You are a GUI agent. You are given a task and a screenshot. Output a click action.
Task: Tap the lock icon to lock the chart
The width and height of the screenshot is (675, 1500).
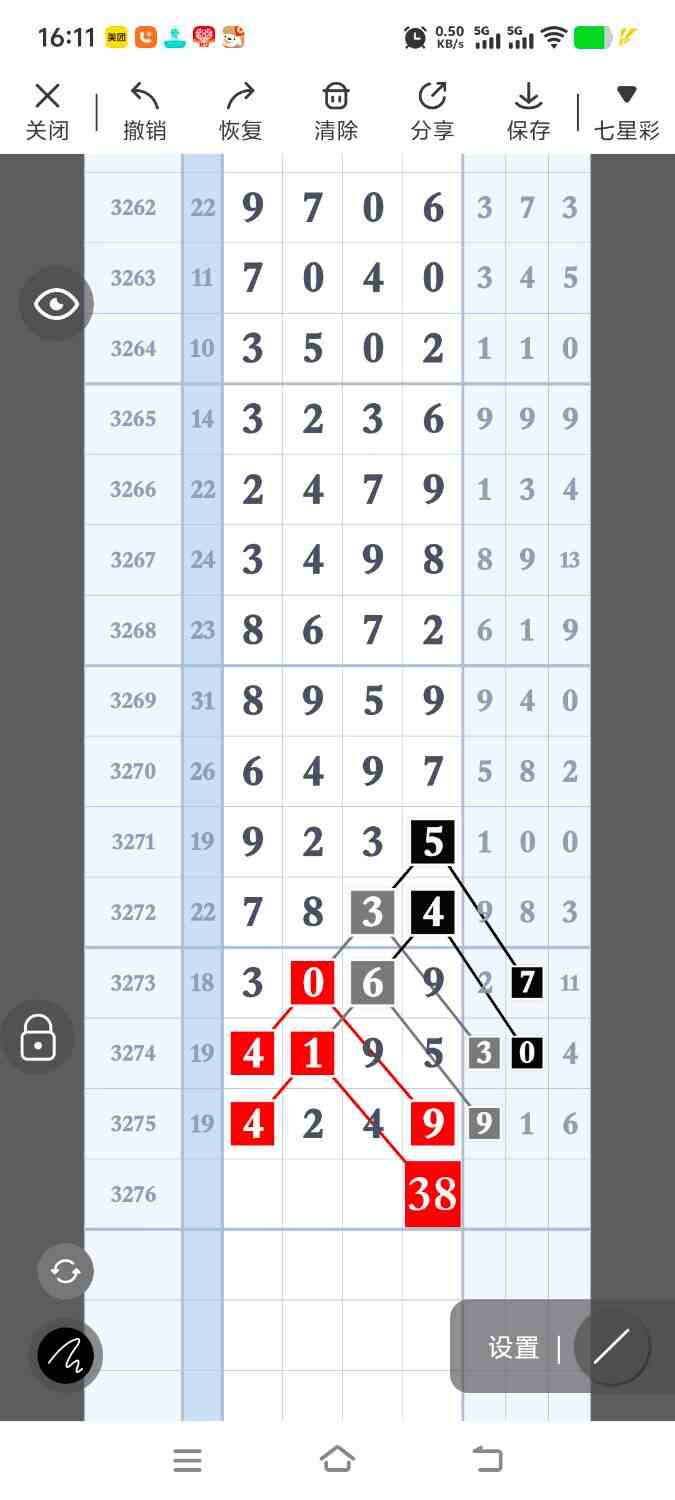click(38, 1037)
